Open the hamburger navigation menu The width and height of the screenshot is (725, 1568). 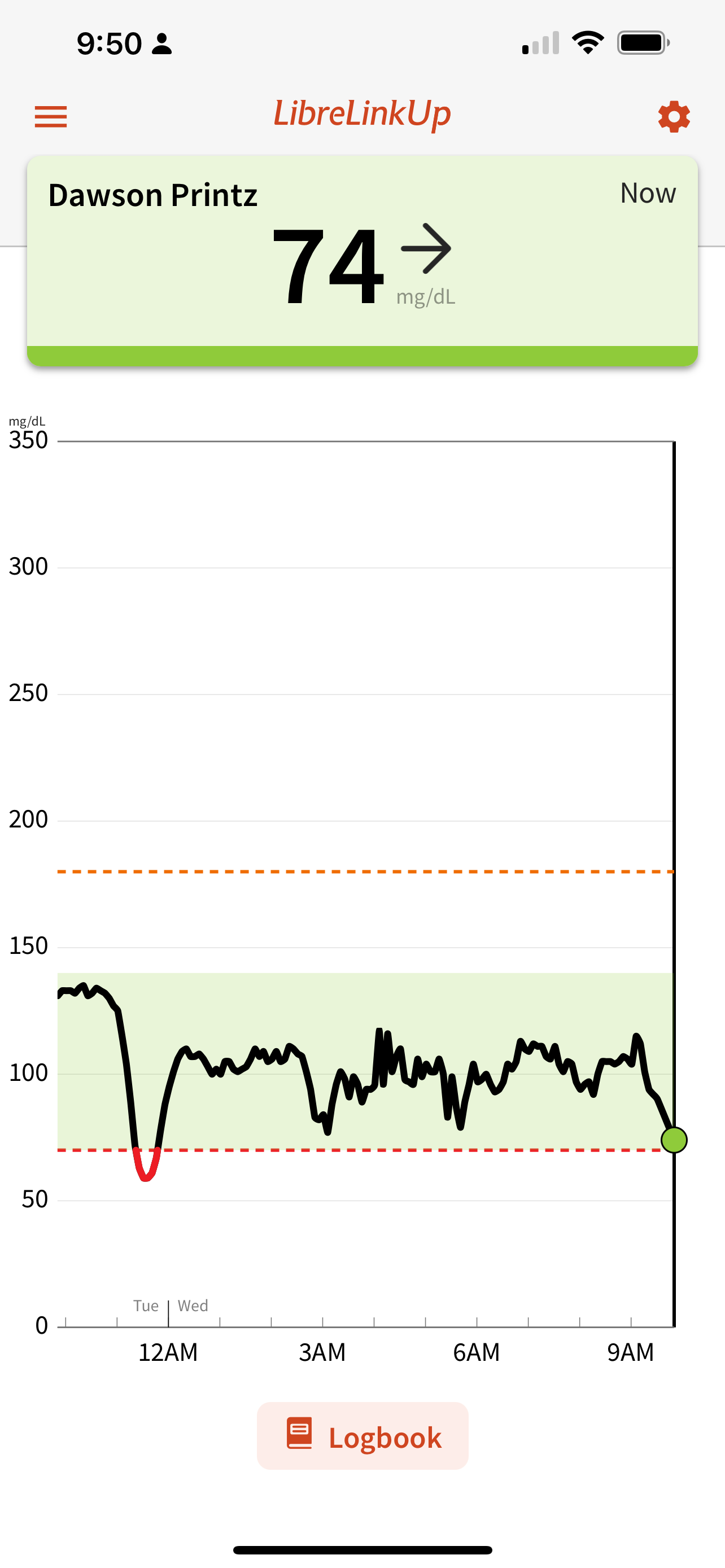[50, 116]
